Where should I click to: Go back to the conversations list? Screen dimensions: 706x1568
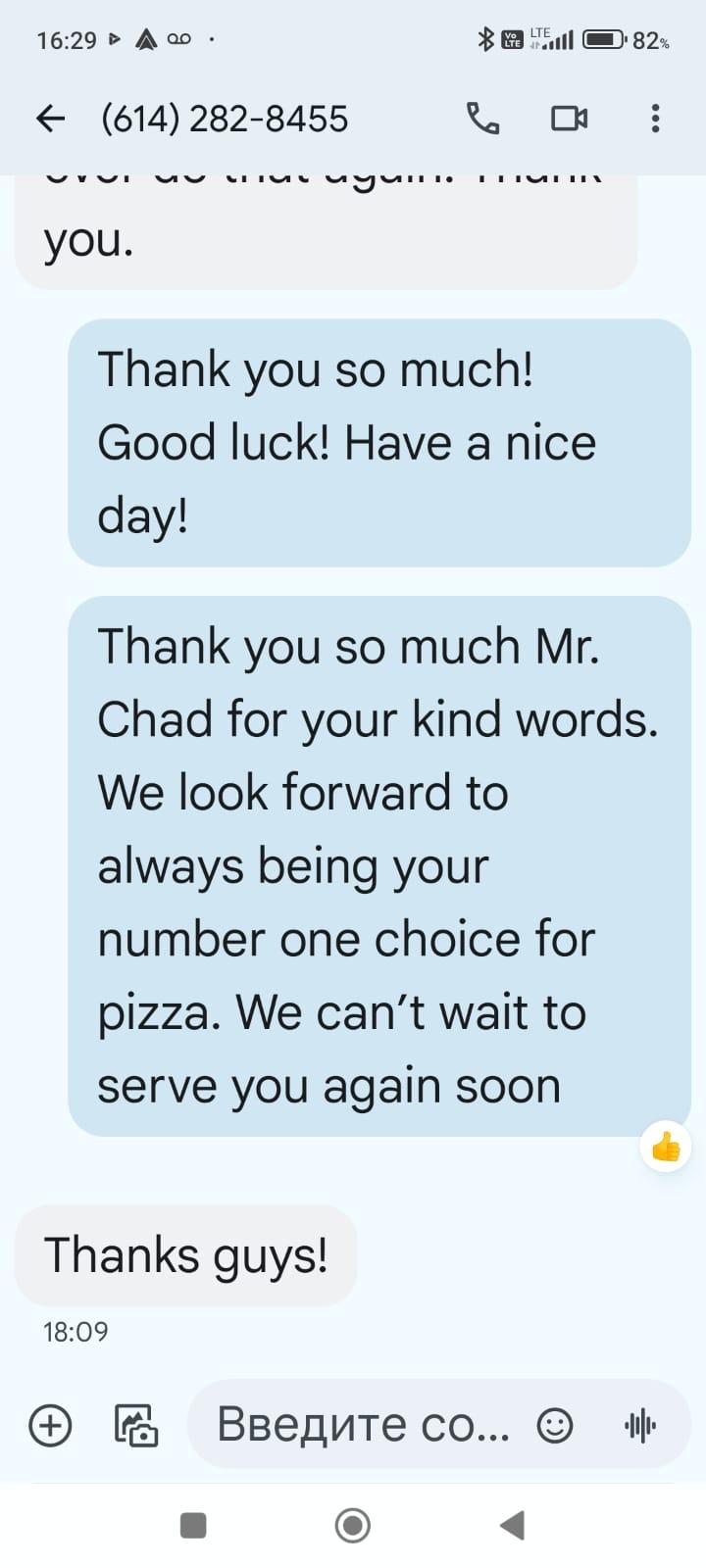tap(50, 119)
